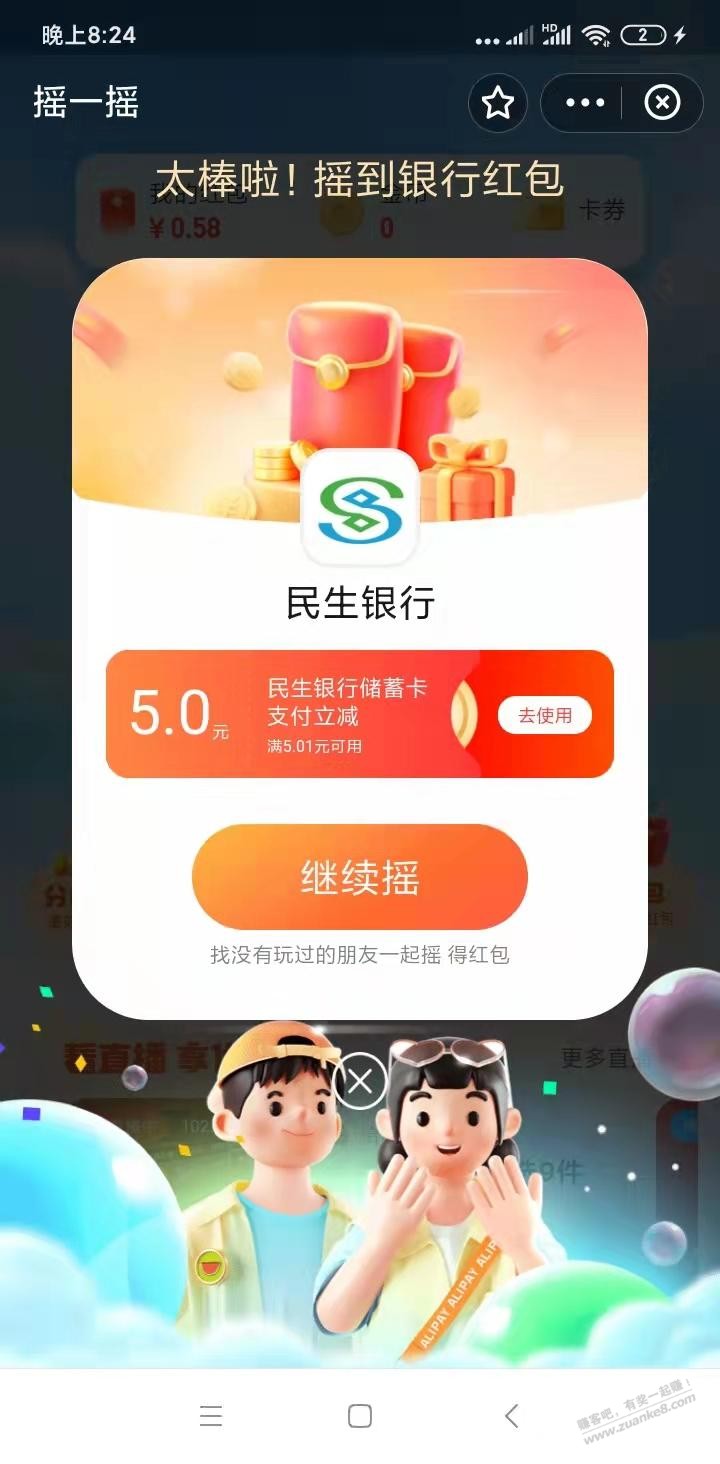The width and height of the screenshot is (720, 1464).
Task: Tap the 继续摇 button to shake again
Action: click(360, 877)
